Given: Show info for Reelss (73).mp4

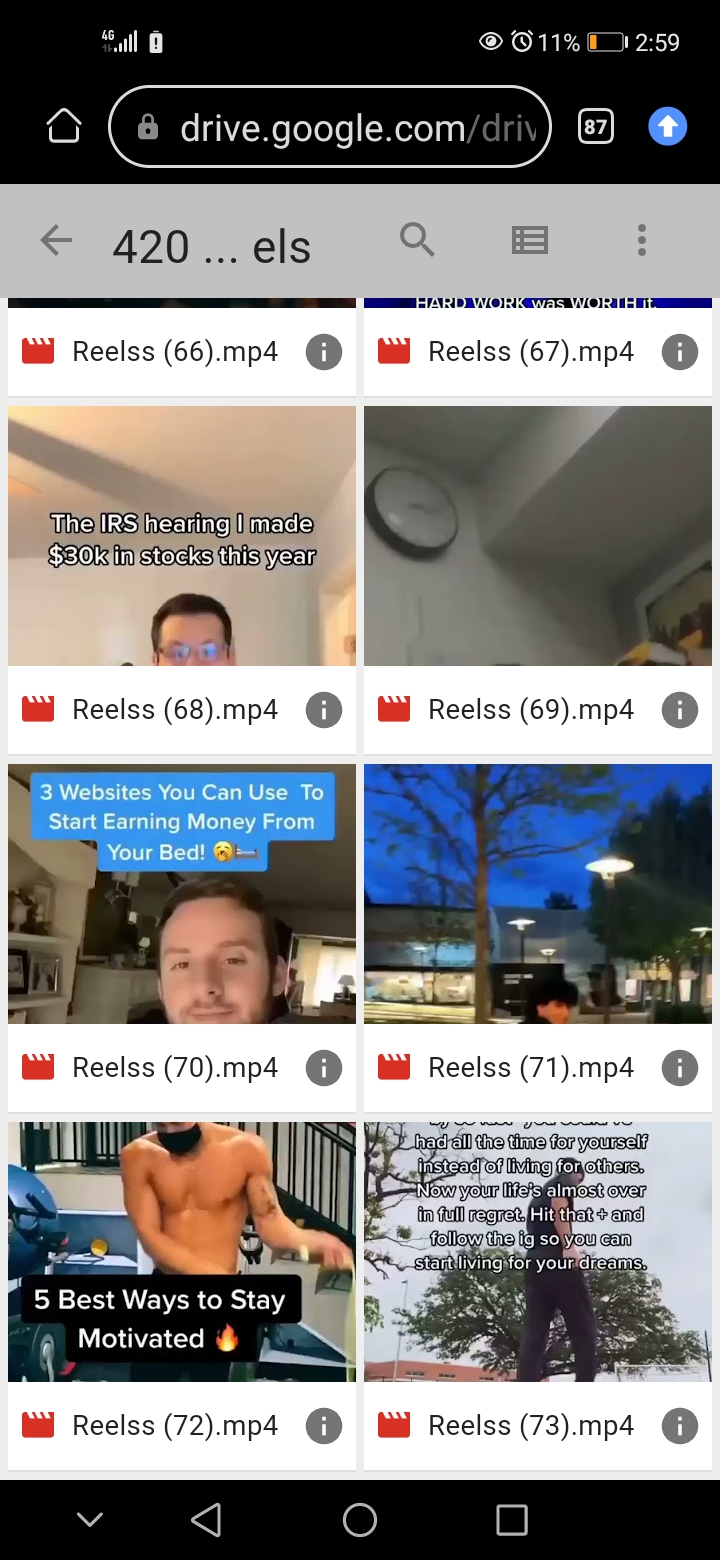Looking at the screenshot, I should (x=679, y=1426).
